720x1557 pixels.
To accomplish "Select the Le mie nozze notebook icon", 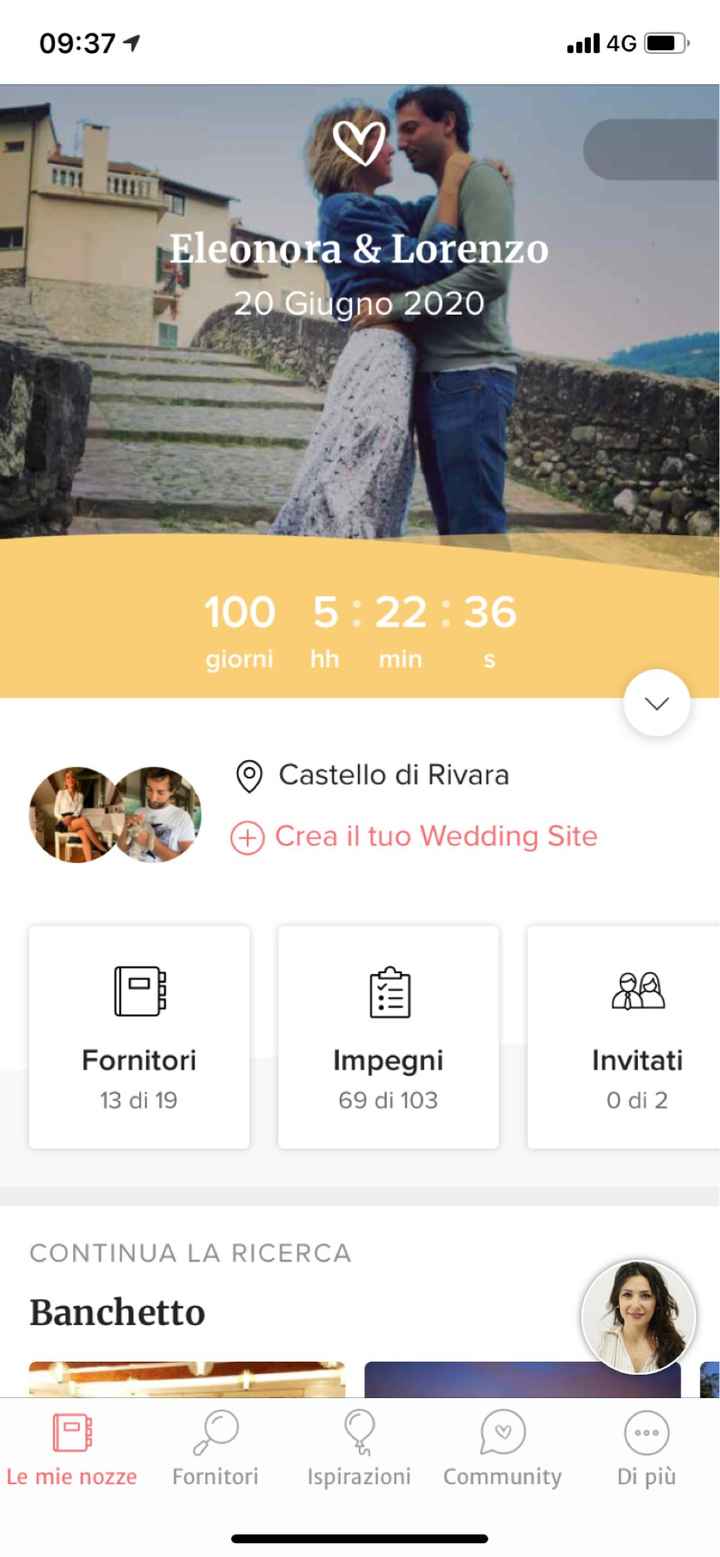I will click(x=71, y=1430).
